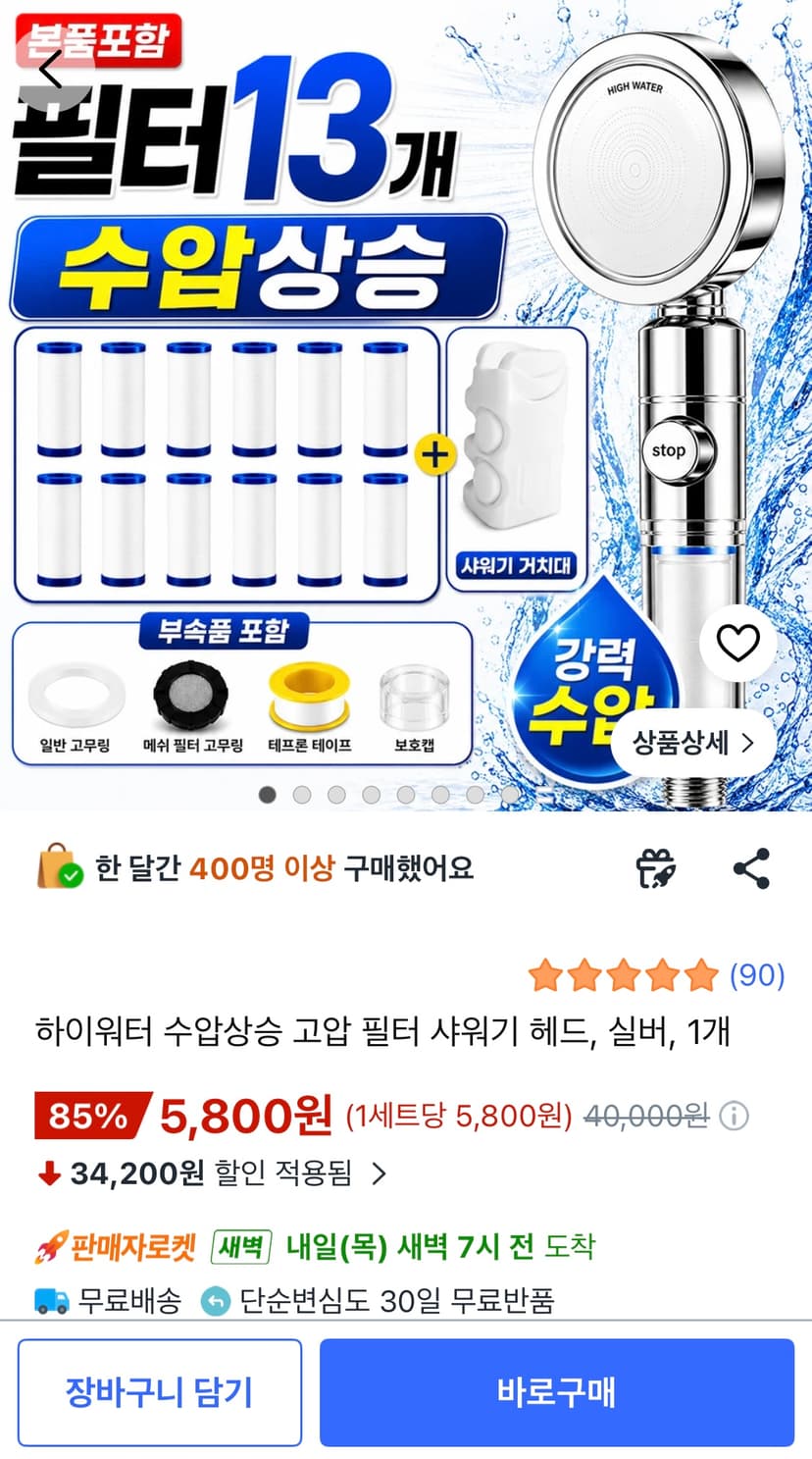Go back using the top-left arrow
The width and height of the screenshot is (812, 1459).
51,72
